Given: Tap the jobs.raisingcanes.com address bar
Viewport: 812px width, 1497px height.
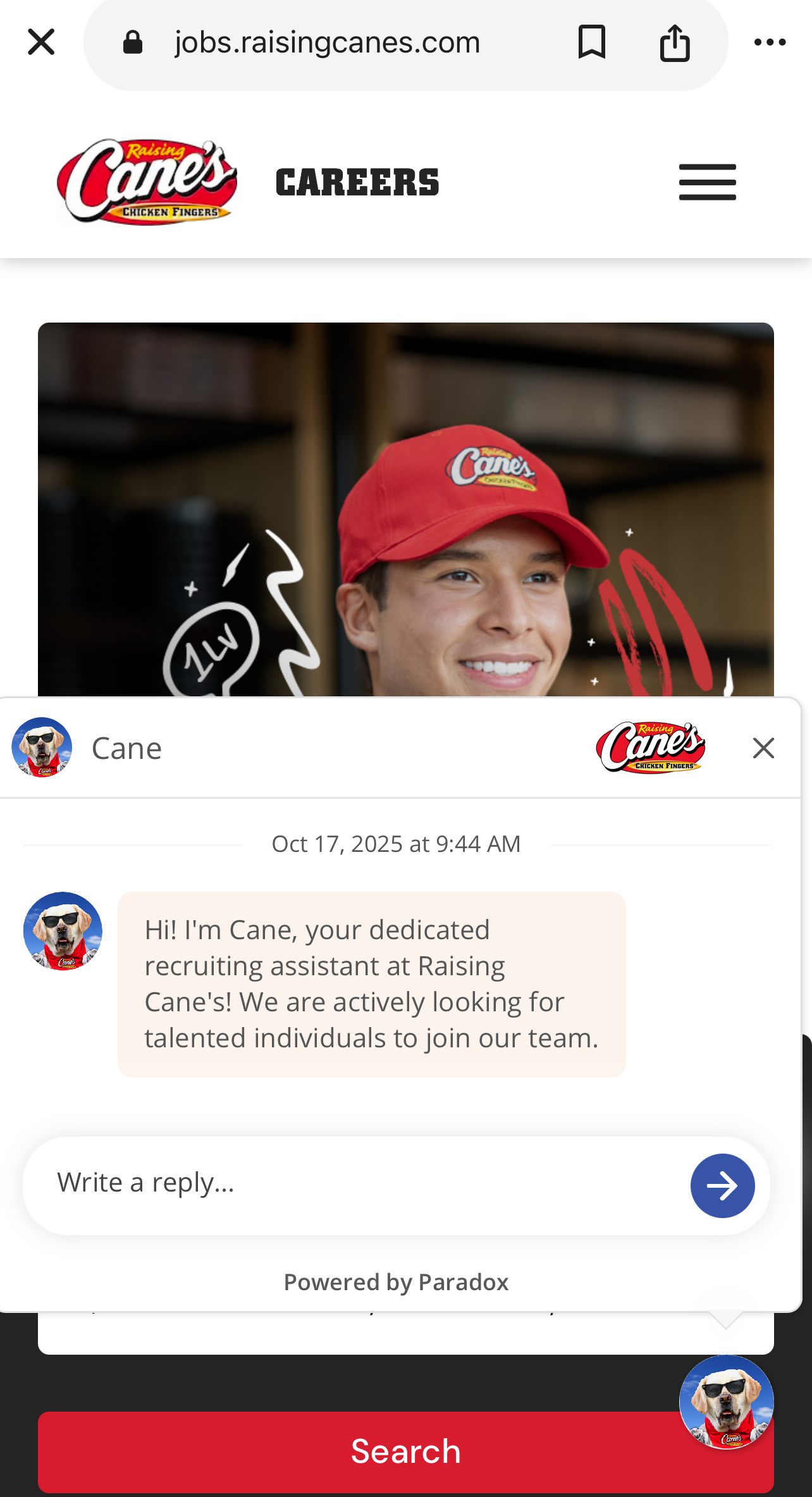Looking at the screenshot, I should coord(327,42).
